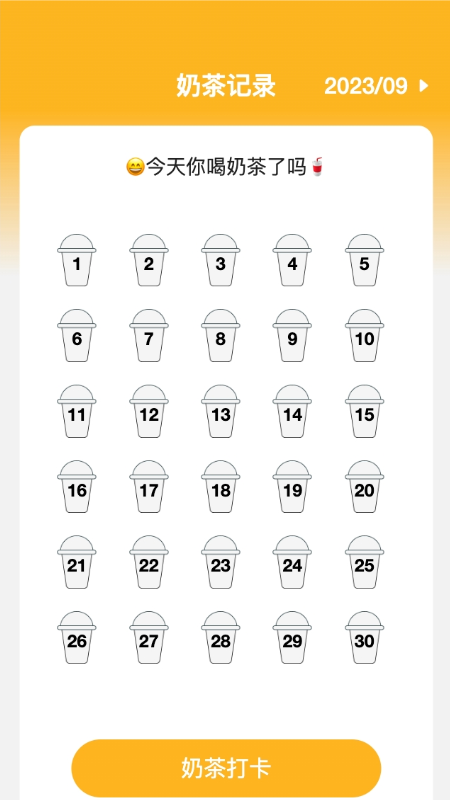
Task: Tap the cup numbered 3
Action: click(x=220, y=260)
